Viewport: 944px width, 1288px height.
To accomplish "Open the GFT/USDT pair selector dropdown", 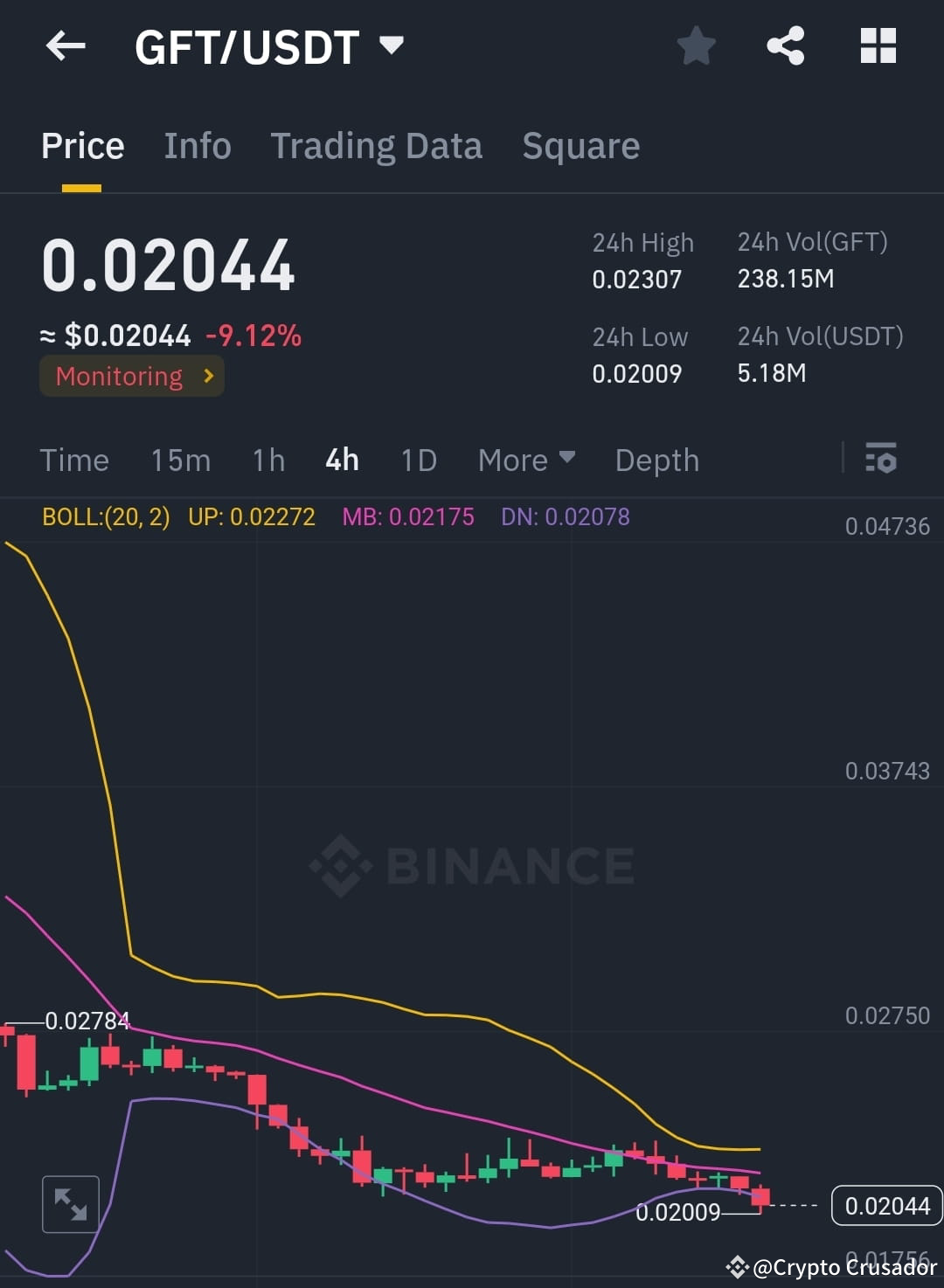I will coord(392,46).
